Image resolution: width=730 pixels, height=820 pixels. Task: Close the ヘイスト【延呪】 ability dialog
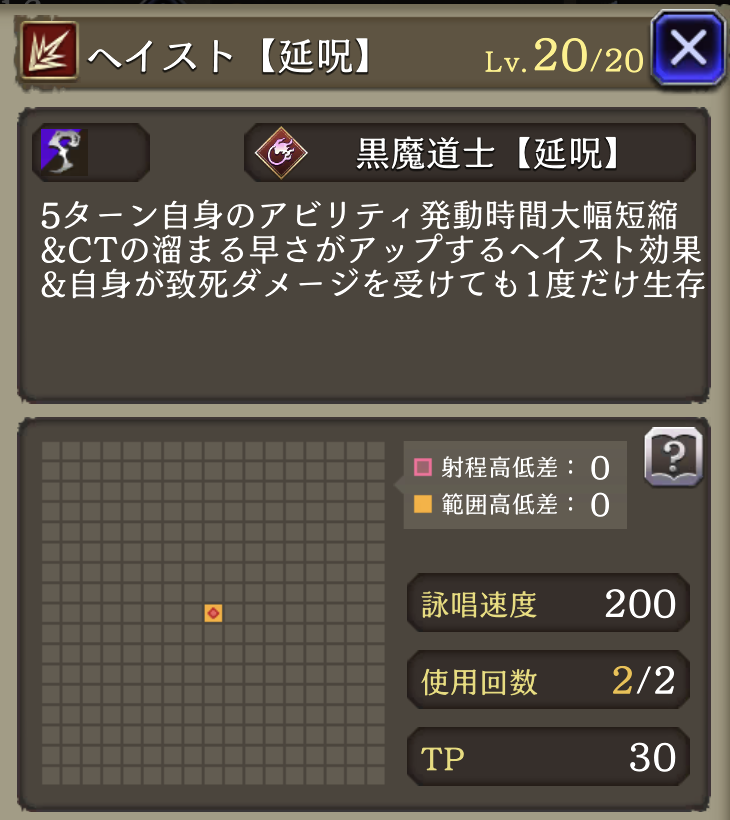(687, 48)
